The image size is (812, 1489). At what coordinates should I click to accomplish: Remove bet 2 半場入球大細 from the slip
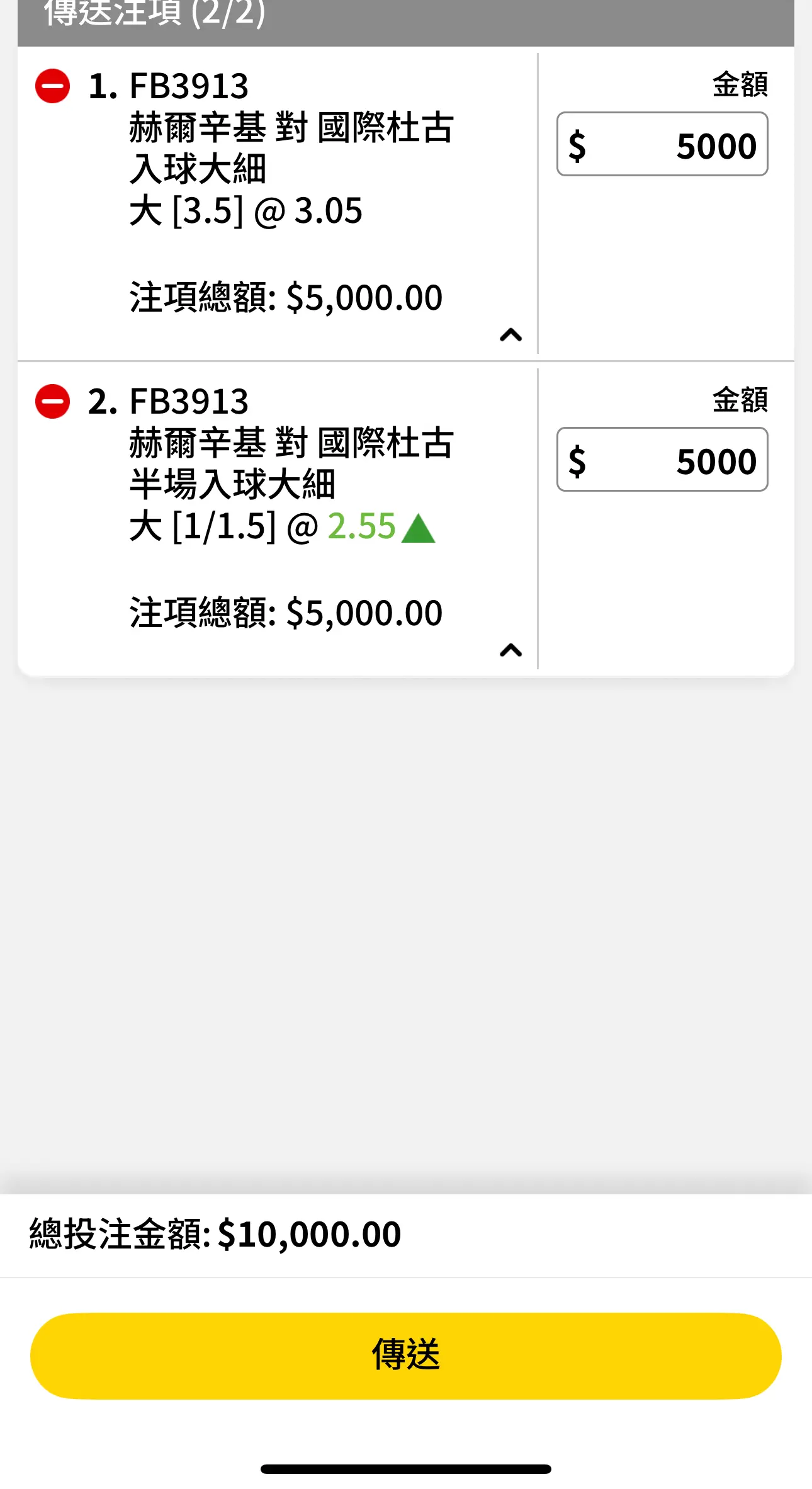(x=52, y=401)
